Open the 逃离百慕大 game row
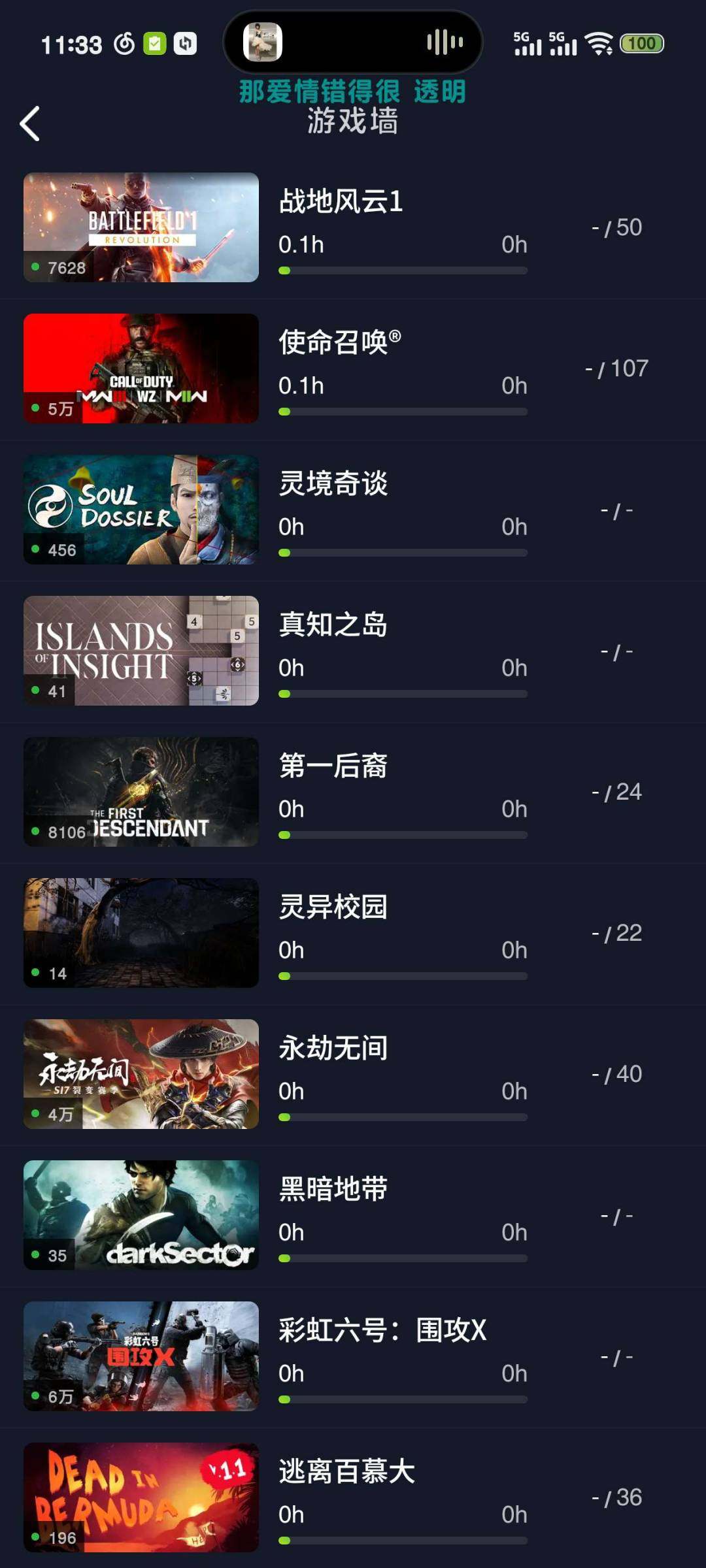 click(353, 1497)
